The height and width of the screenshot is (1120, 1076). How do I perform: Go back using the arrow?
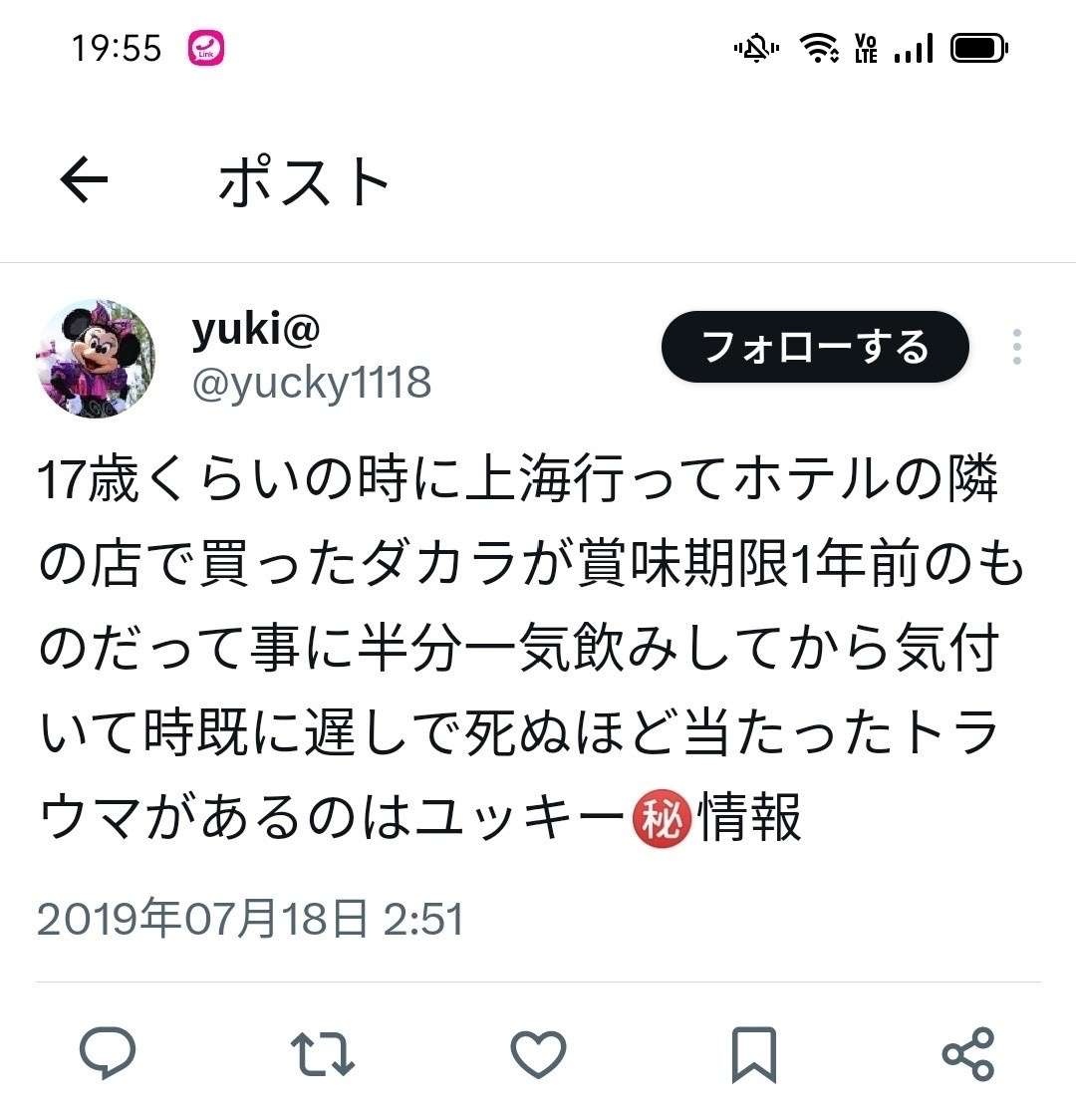click(84, 180)
